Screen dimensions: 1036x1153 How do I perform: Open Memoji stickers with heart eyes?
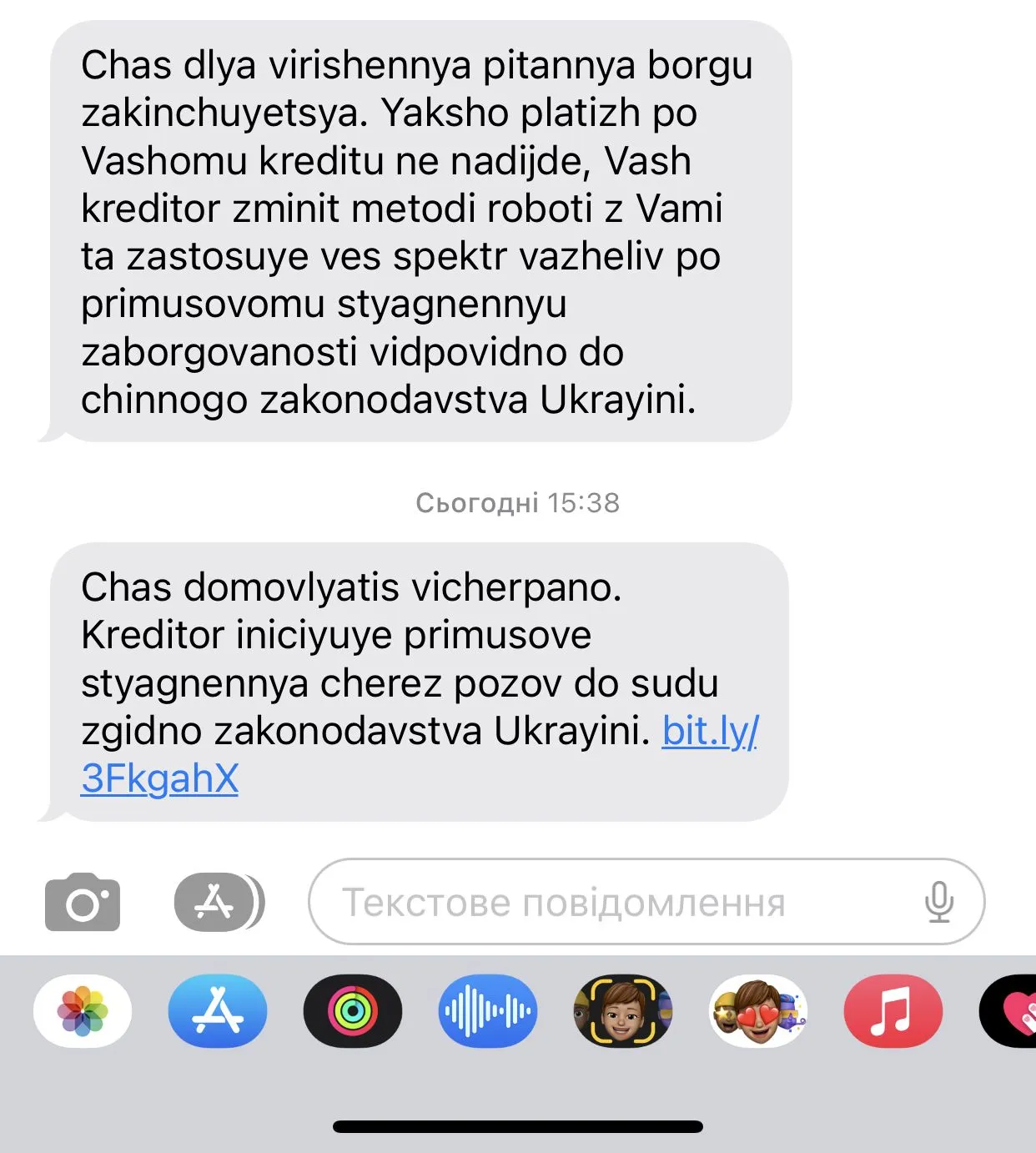point(758,1011)
